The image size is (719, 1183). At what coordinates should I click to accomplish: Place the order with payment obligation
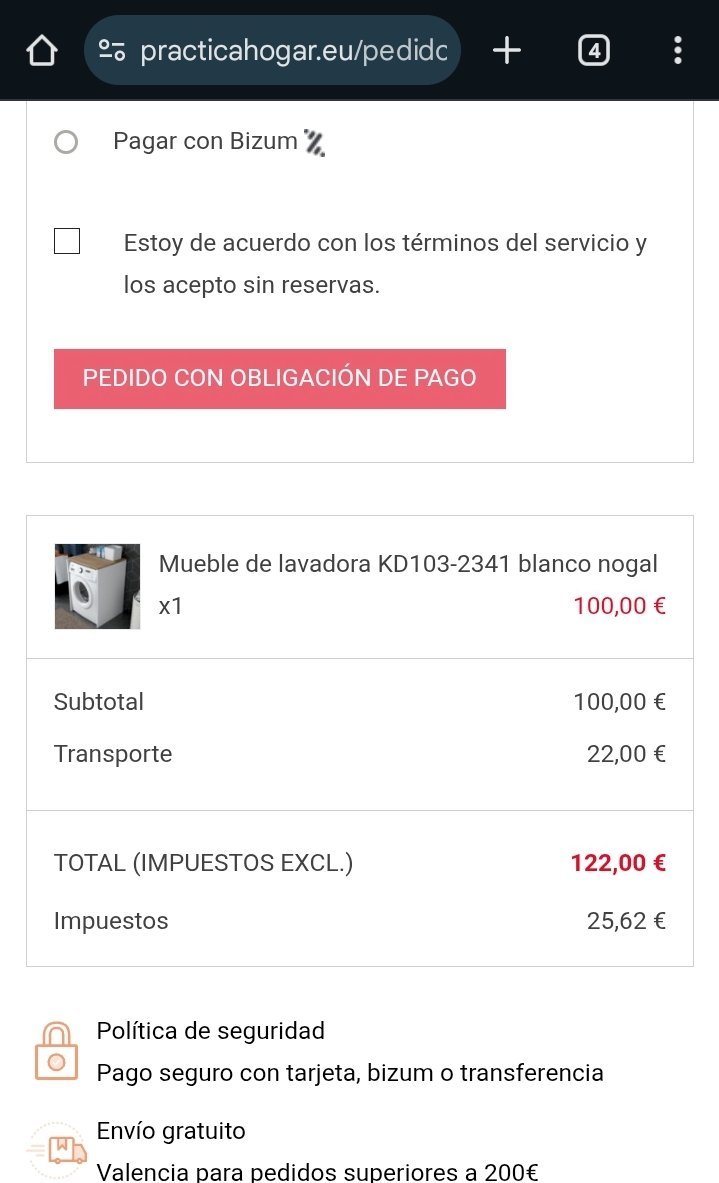coord(280,379)
